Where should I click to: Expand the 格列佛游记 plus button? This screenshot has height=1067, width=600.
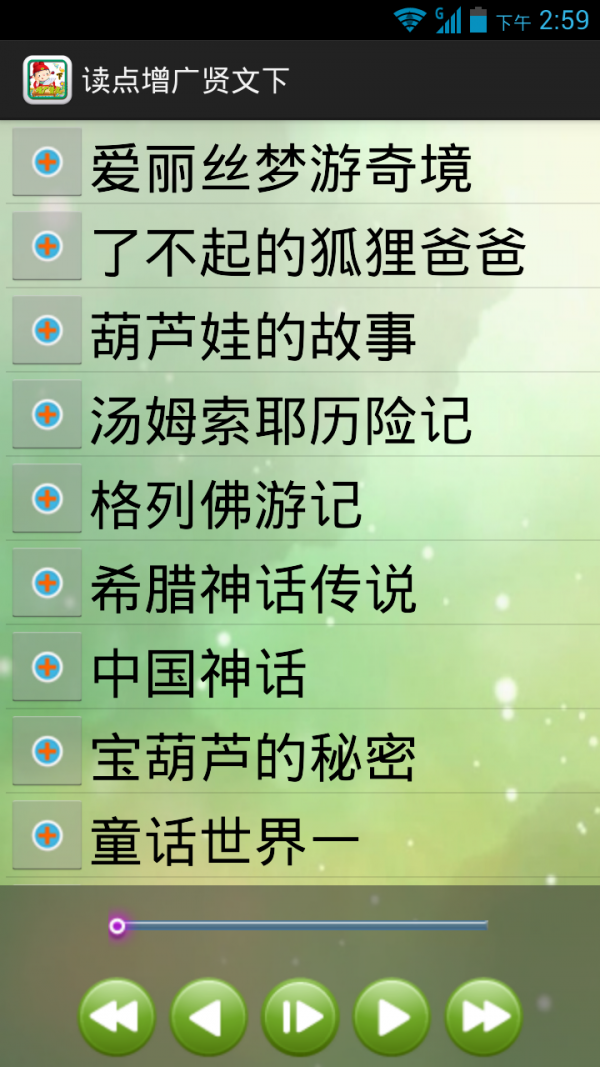point(47,498)
